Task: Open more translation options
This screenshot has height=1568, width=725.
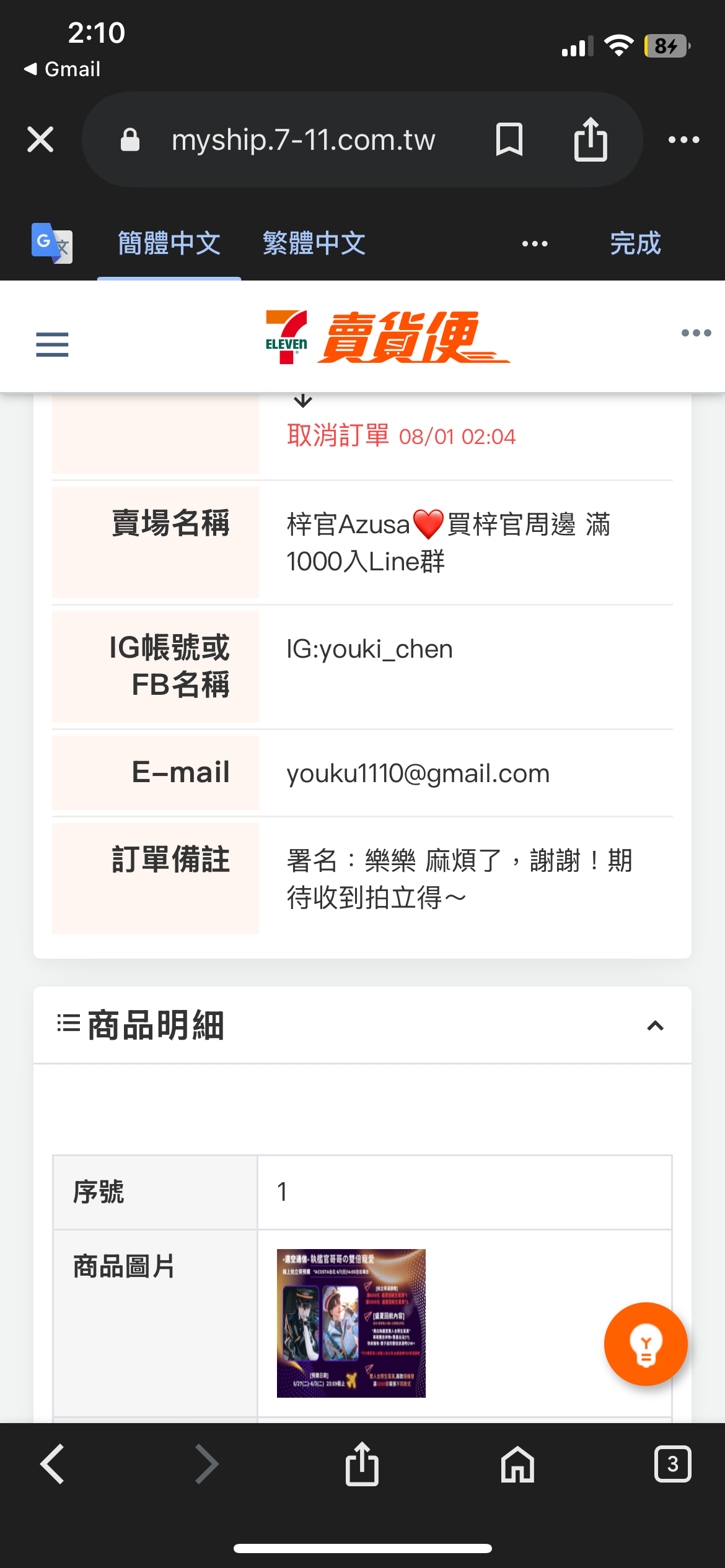Action: [535, 243]
